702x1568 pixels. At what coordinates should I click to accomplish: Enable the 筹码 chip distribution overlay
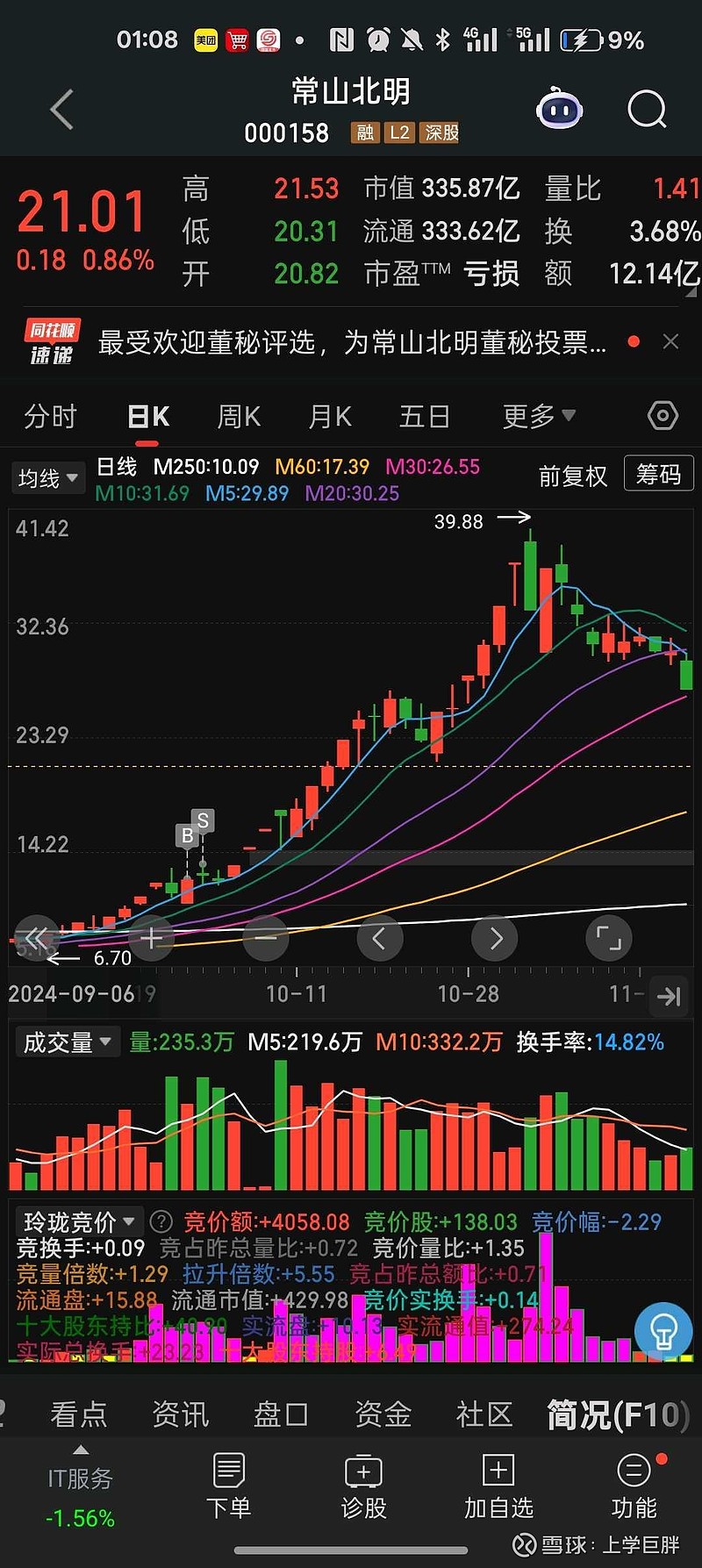click(x=658, y=474)
